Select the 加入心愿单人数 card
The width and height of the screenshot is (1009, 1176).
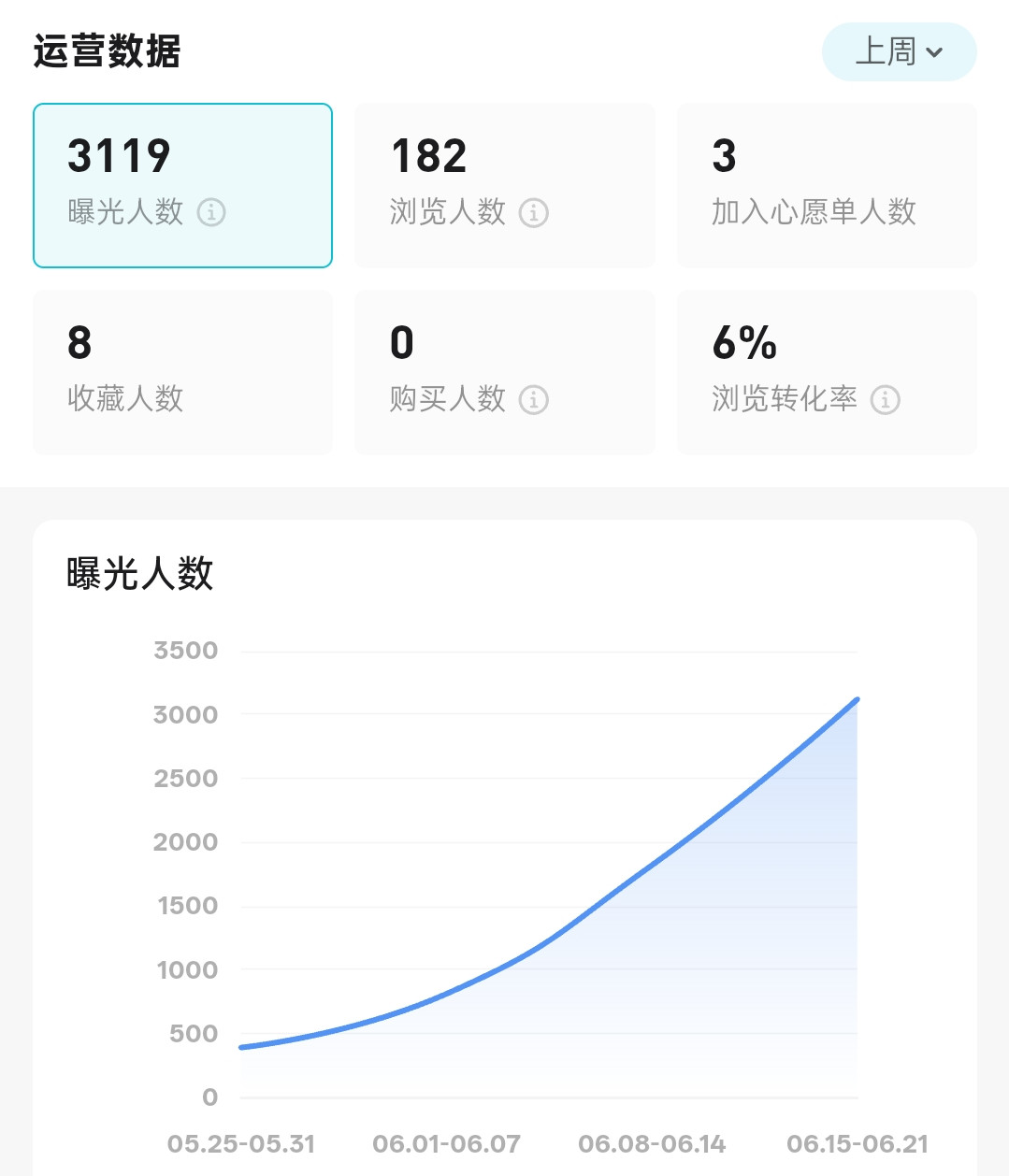(827, 185)
